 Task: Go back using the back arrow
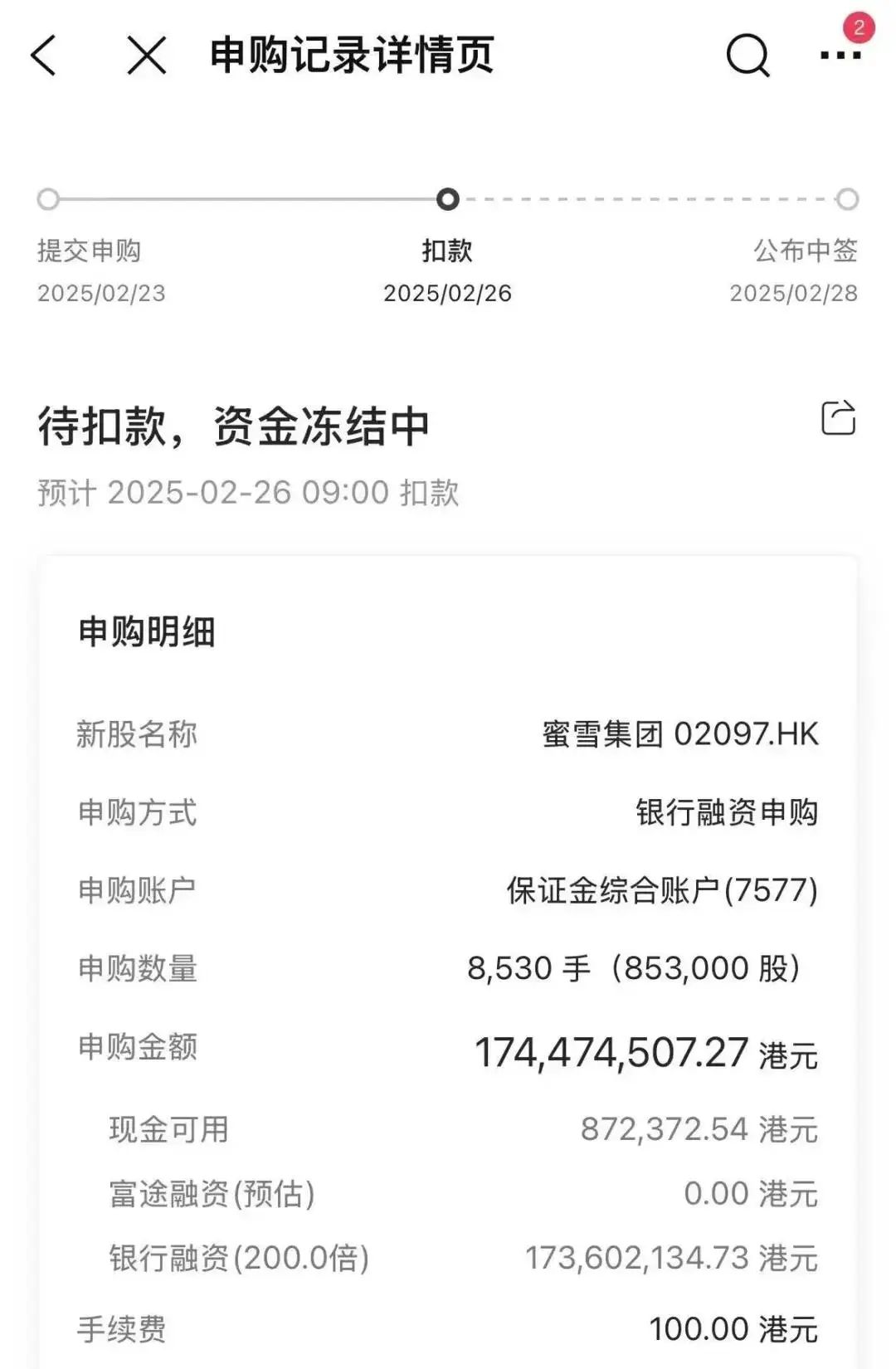(44, 56)
